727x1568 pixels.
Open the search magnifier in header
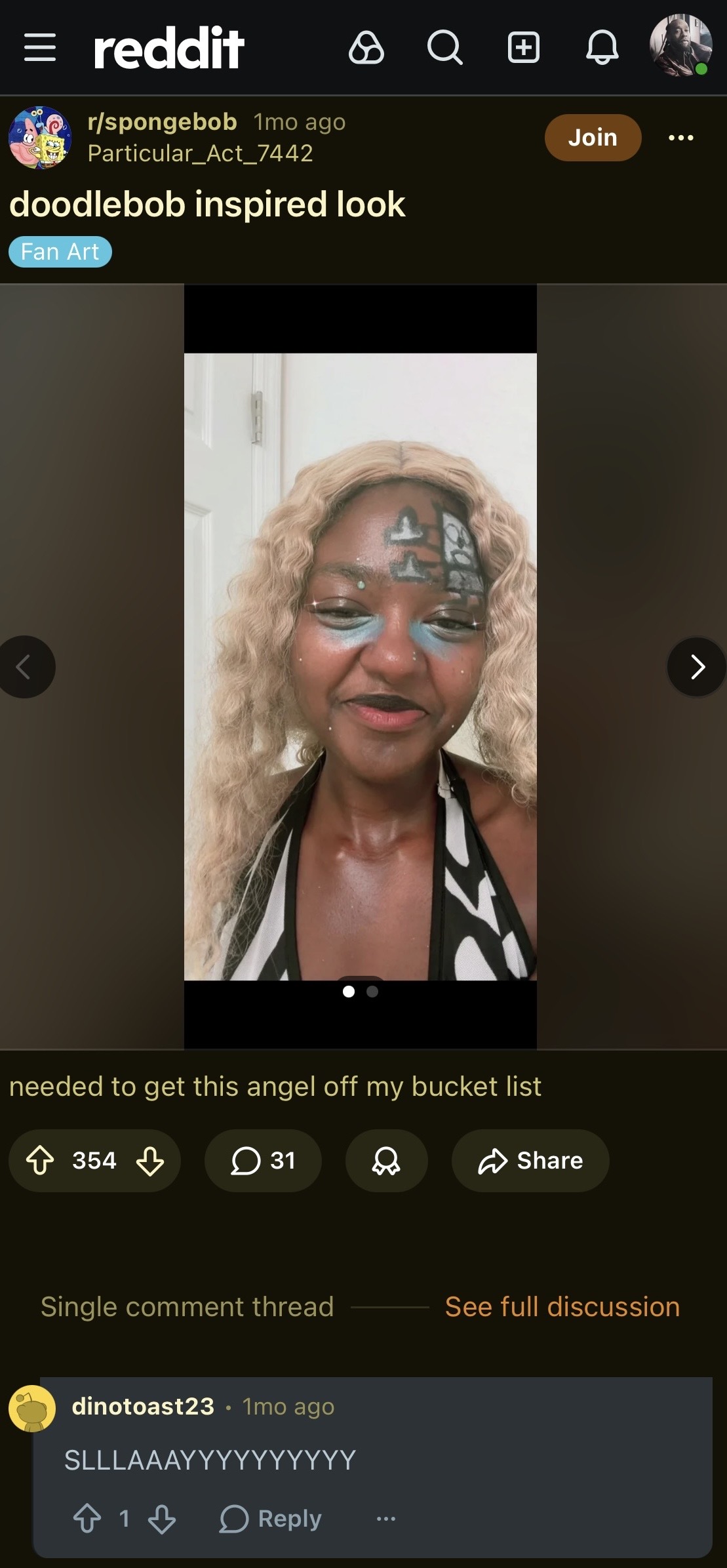(x=444, y=48)
